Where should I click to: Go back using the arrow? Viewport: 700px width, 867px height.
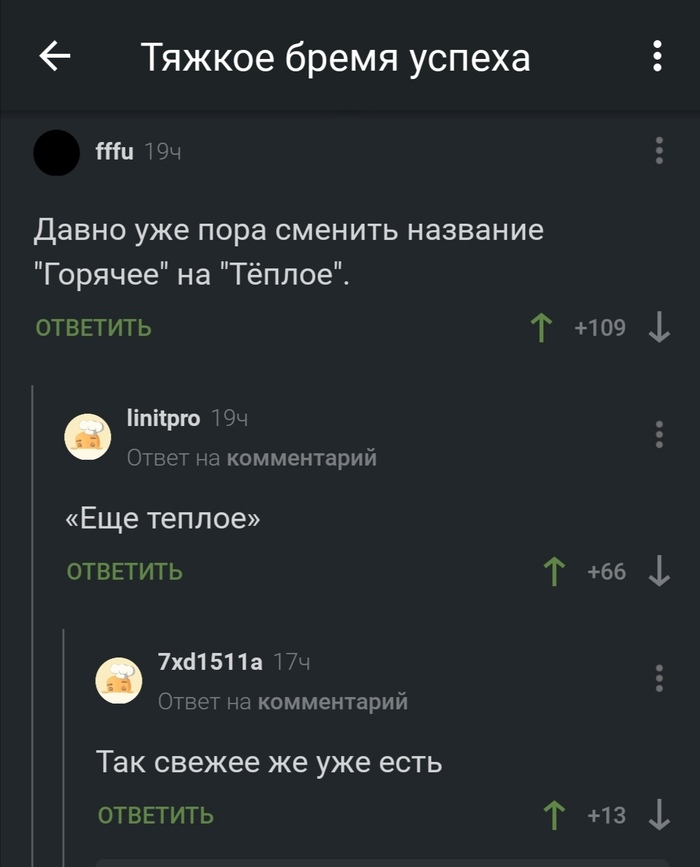point(55,57)
